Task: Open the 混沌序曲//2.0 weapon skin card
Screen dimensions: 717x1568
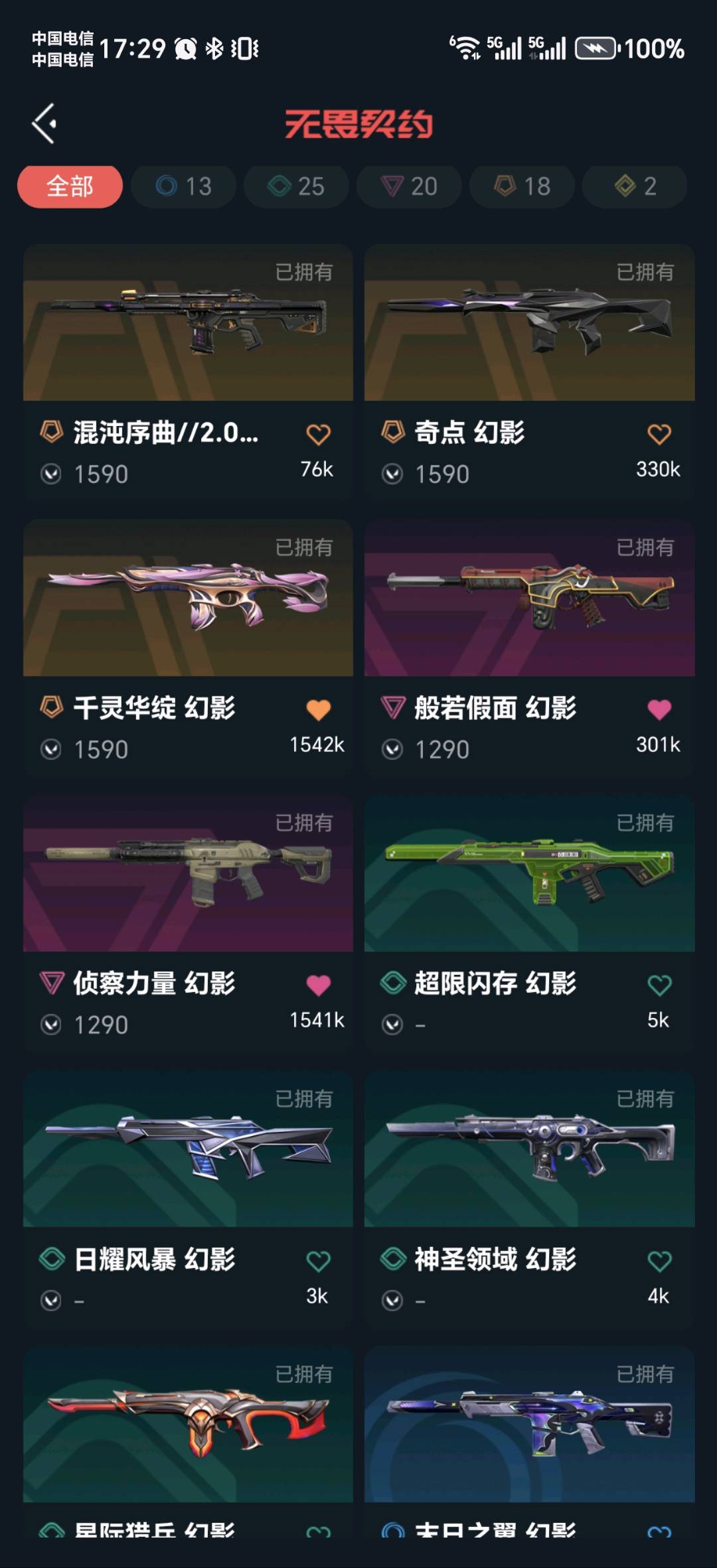Action: coord(188,323)
